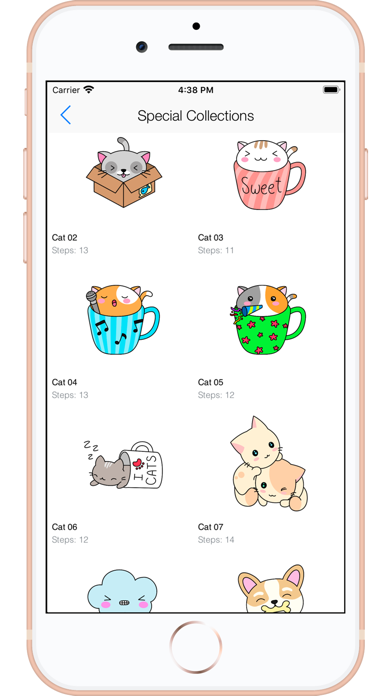Select the Cat 05 green star mug
The width and height of the screenshot is (392, 696).
click(268, 320)
